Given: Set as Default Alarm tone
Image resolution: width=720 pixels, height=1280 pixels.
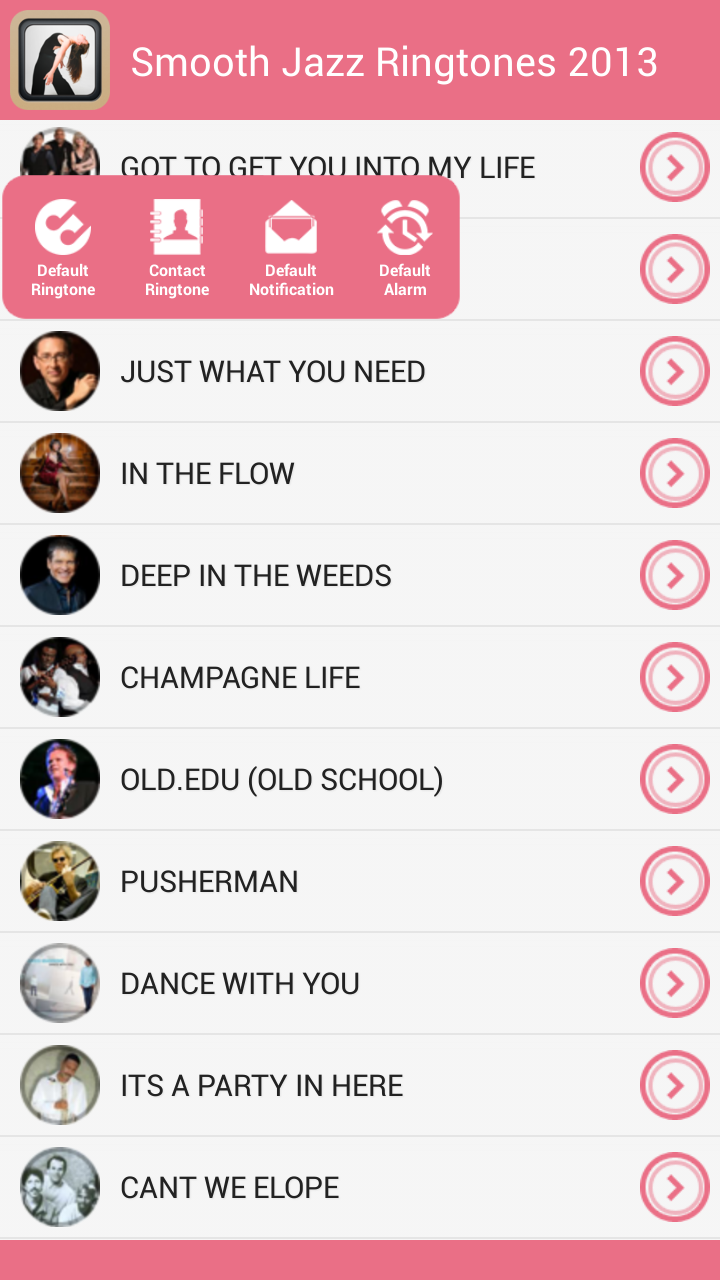Looking at the screenshot, I should (405, 247).
